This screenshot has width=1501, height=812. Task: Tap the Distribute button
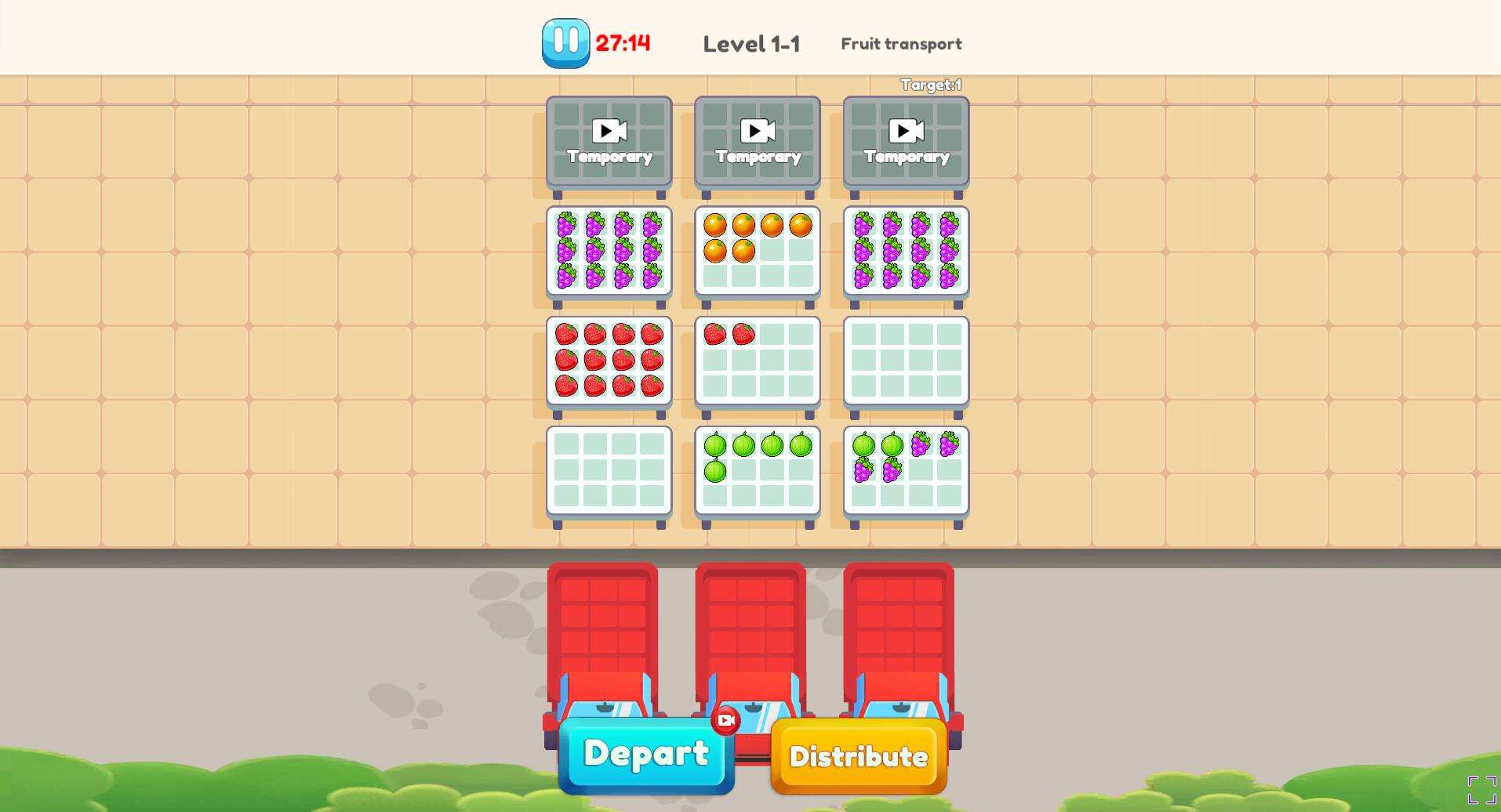point(858,756)
